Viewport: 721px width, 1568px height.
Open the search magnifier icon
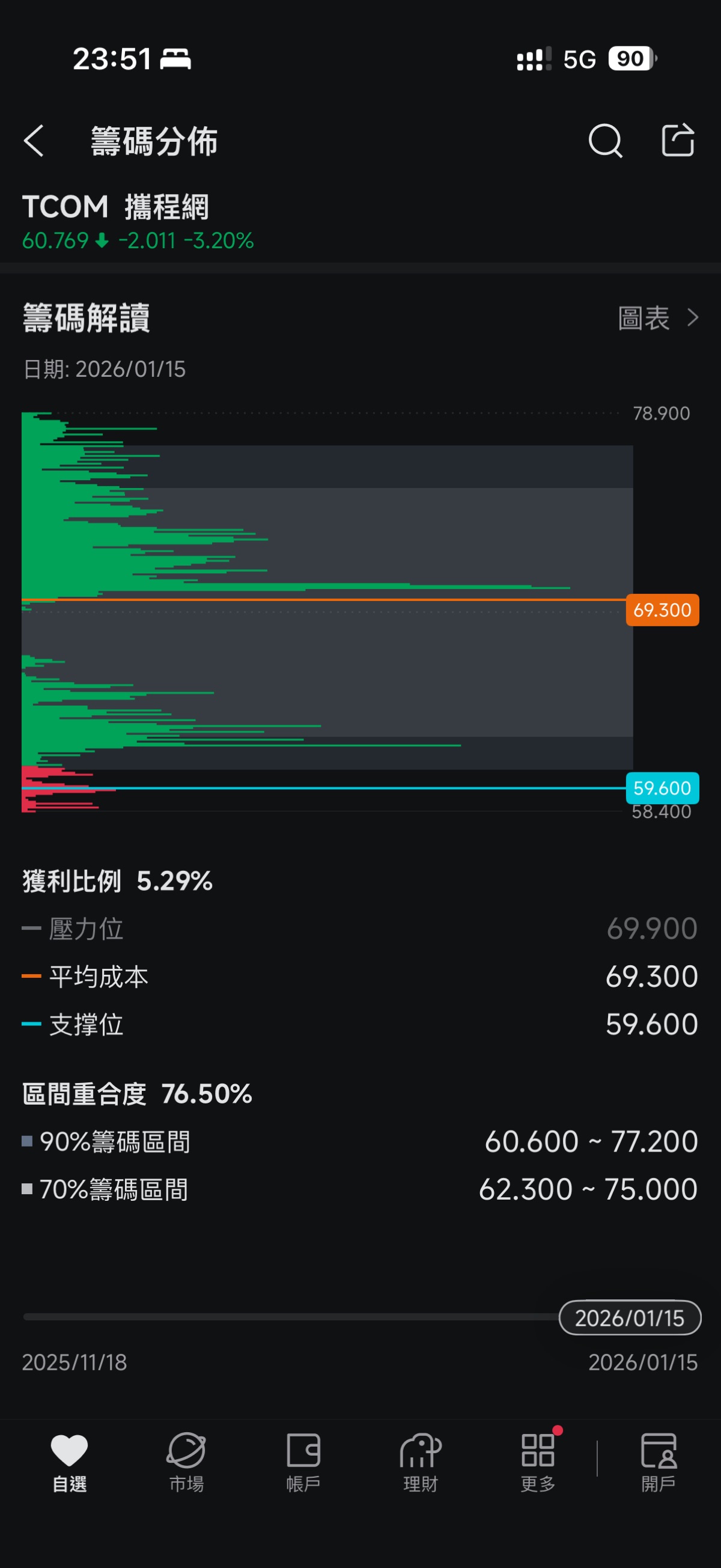click(605, 141)
